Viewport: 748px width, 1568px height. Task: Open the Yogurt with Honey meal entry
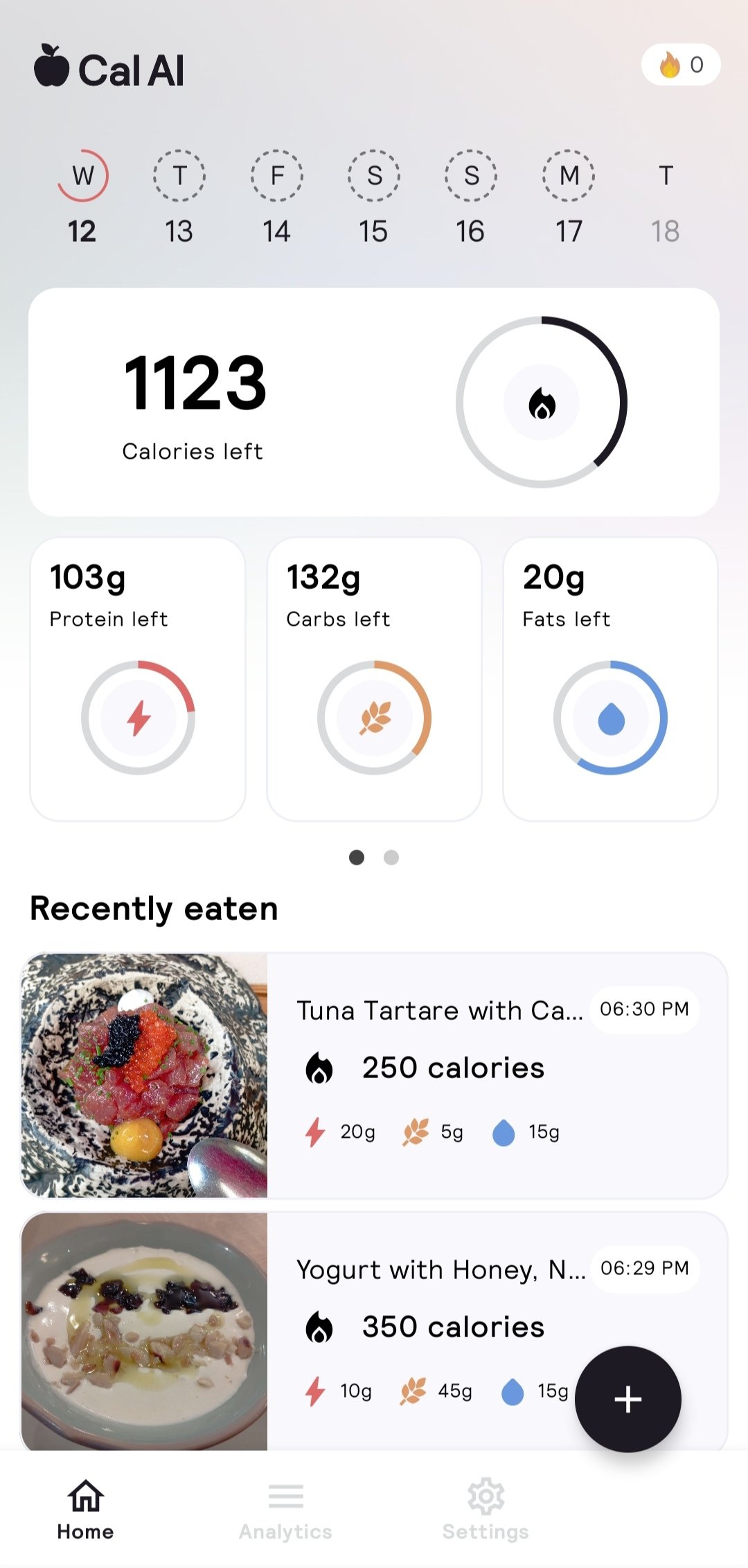pos(374,1330)
